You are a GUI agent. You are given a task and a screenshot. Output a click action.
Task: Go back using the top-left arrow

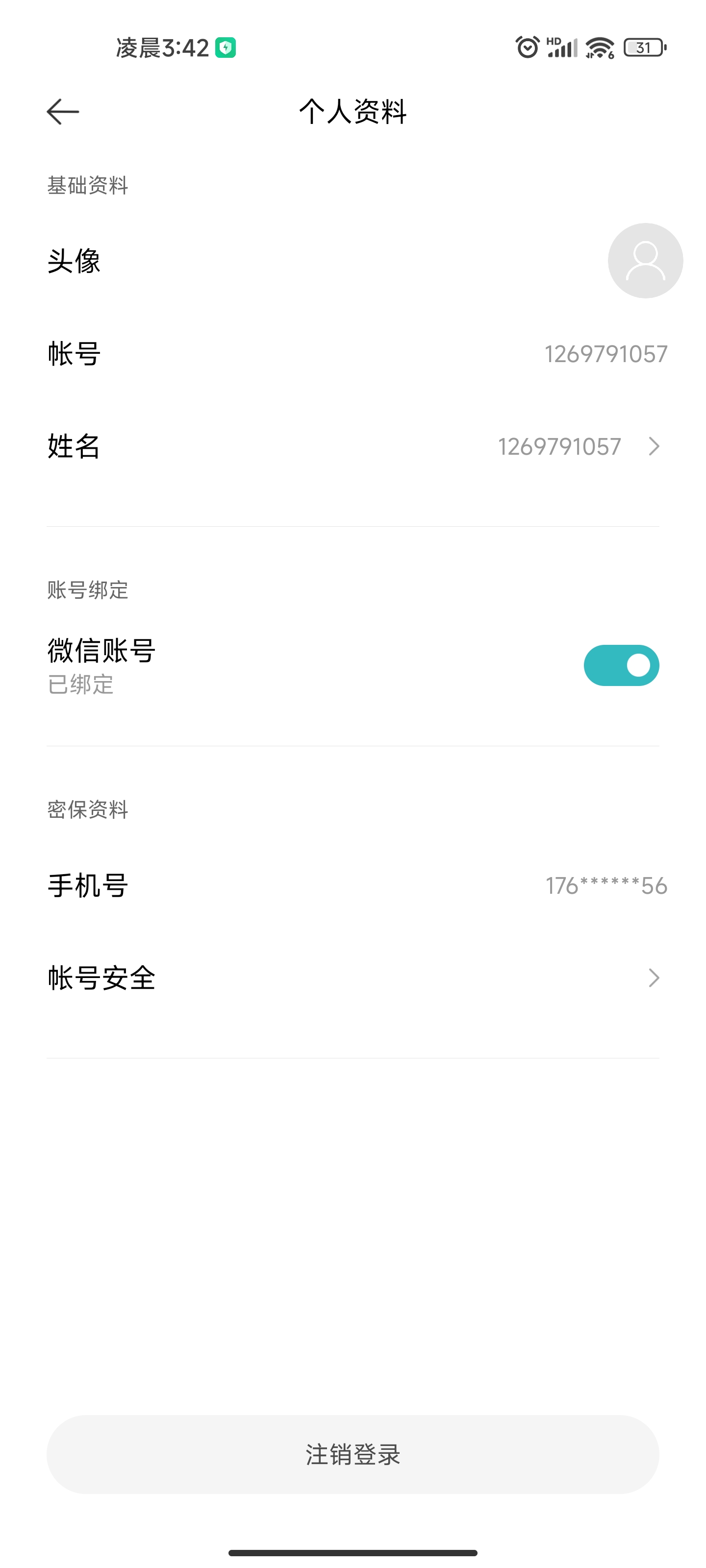pos(63,112)
